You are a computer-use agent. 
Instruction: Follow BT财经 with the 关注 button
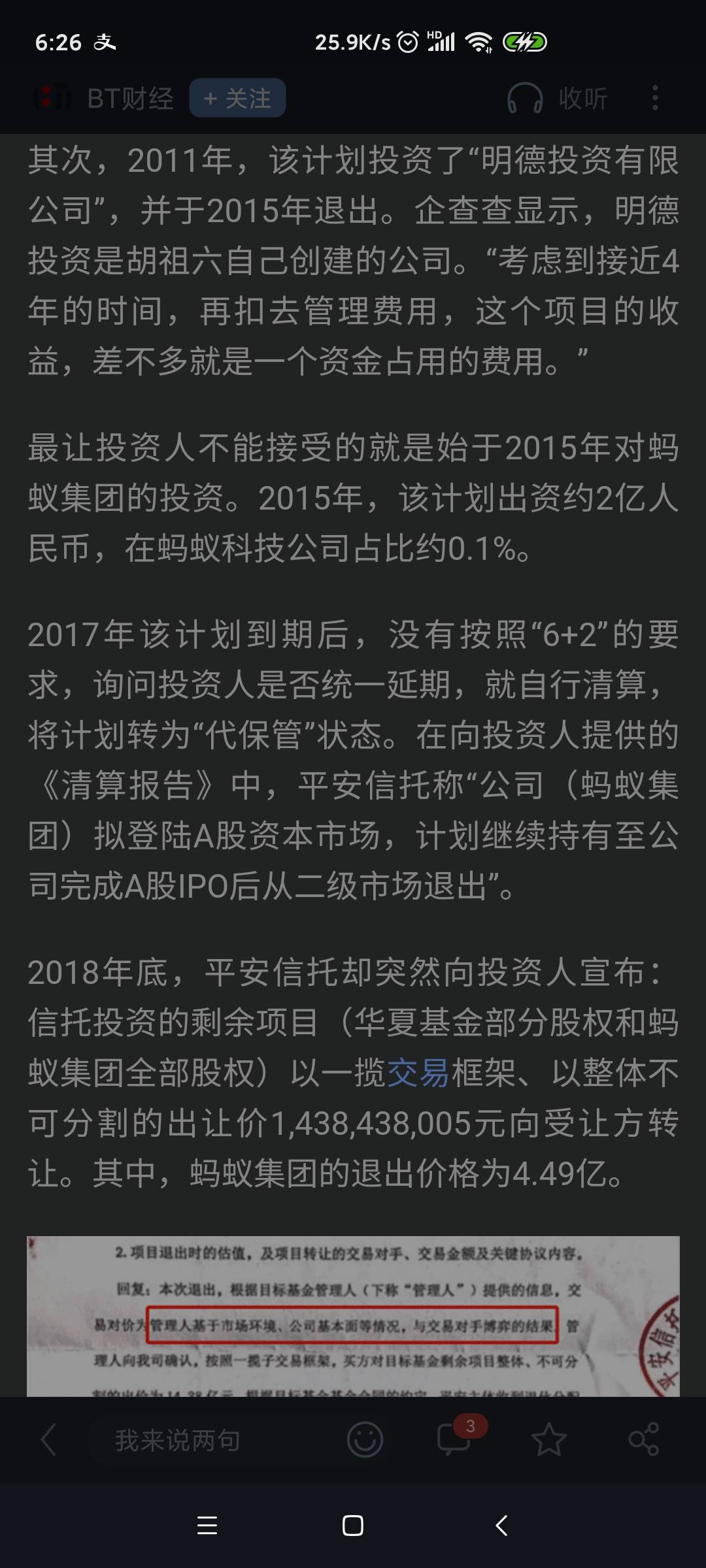237,99
